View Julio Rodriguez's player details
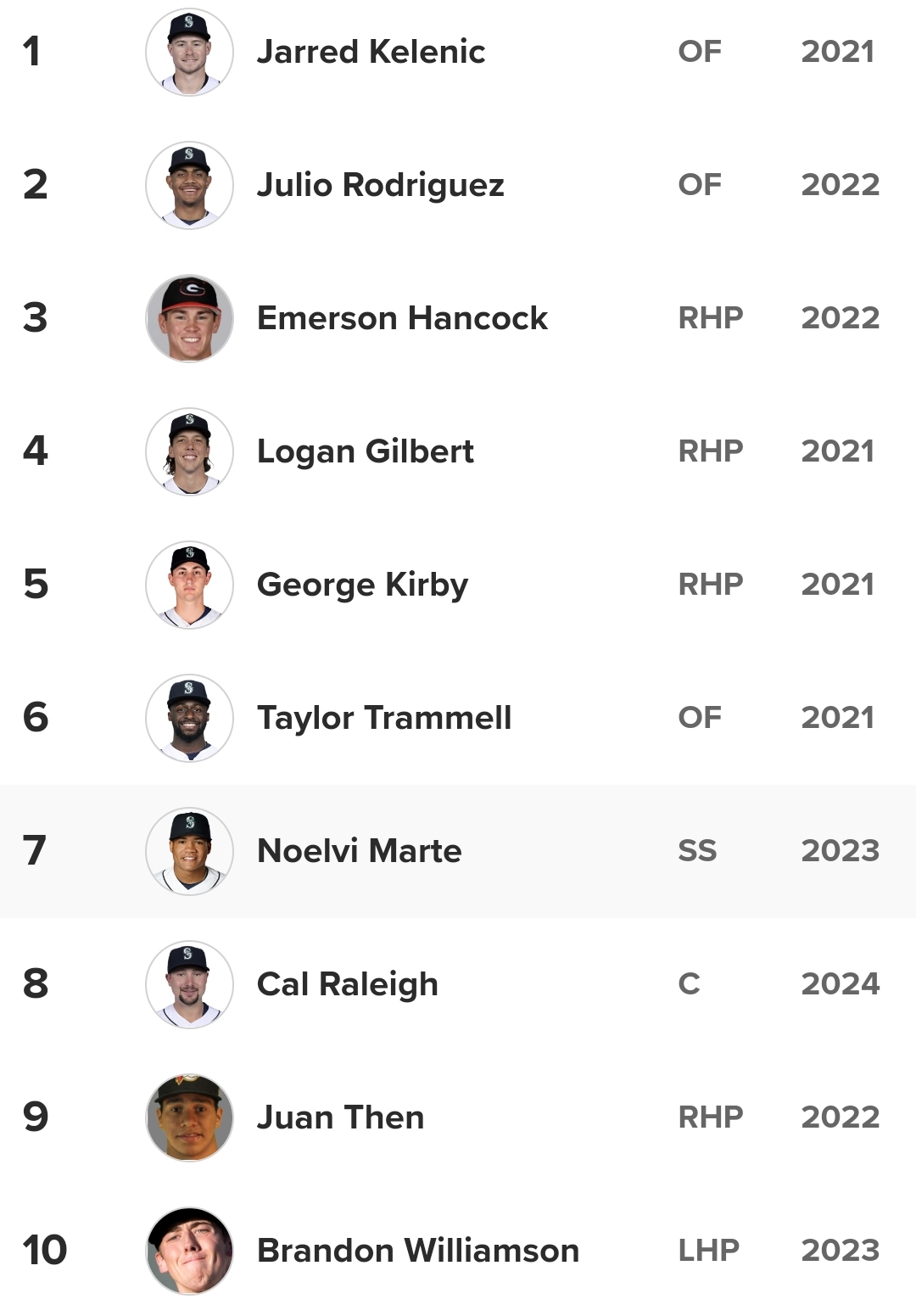Viewport: 916px width, 1316px height. tap(380, 185)
